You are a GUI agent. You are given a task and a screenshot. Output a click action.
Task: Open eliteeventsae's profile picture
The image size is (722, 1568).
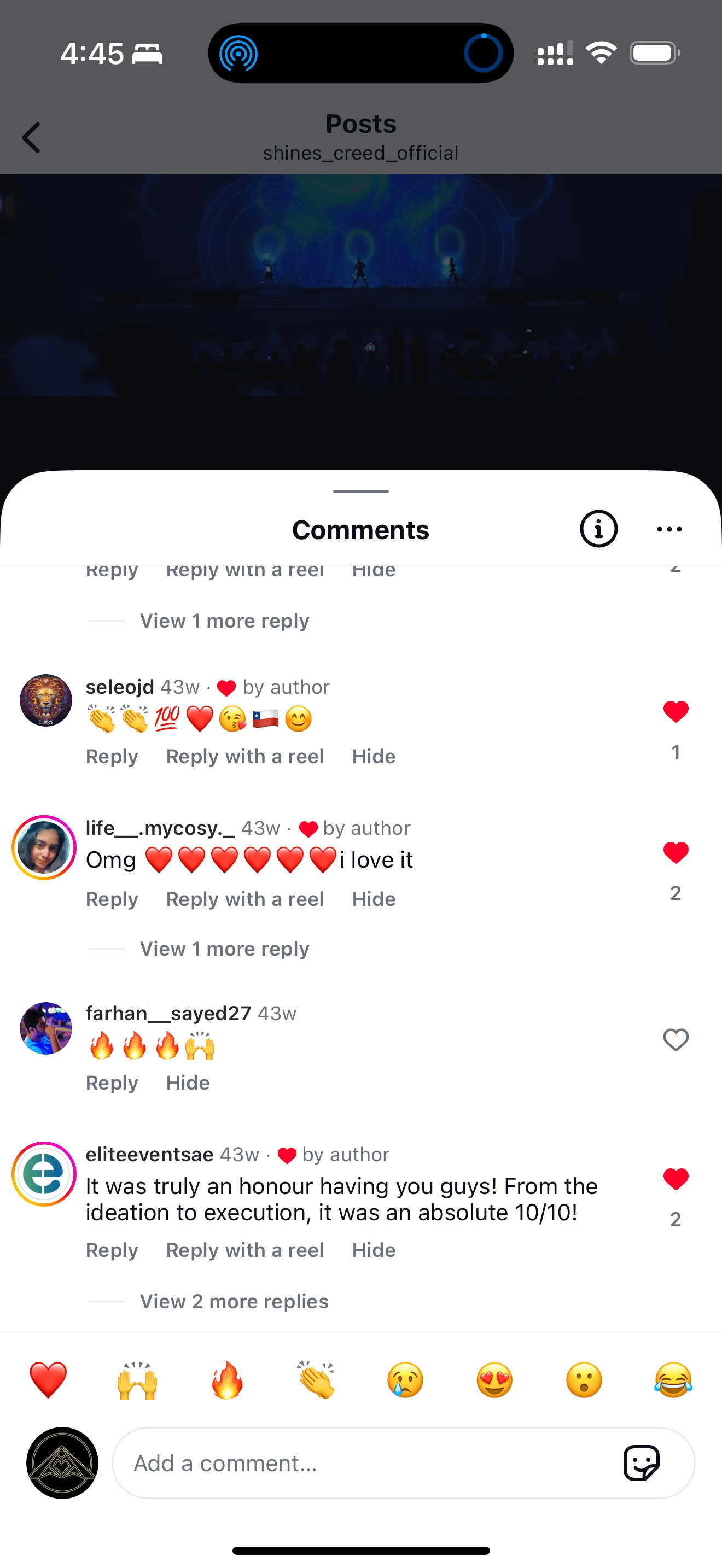(44, 1174)
